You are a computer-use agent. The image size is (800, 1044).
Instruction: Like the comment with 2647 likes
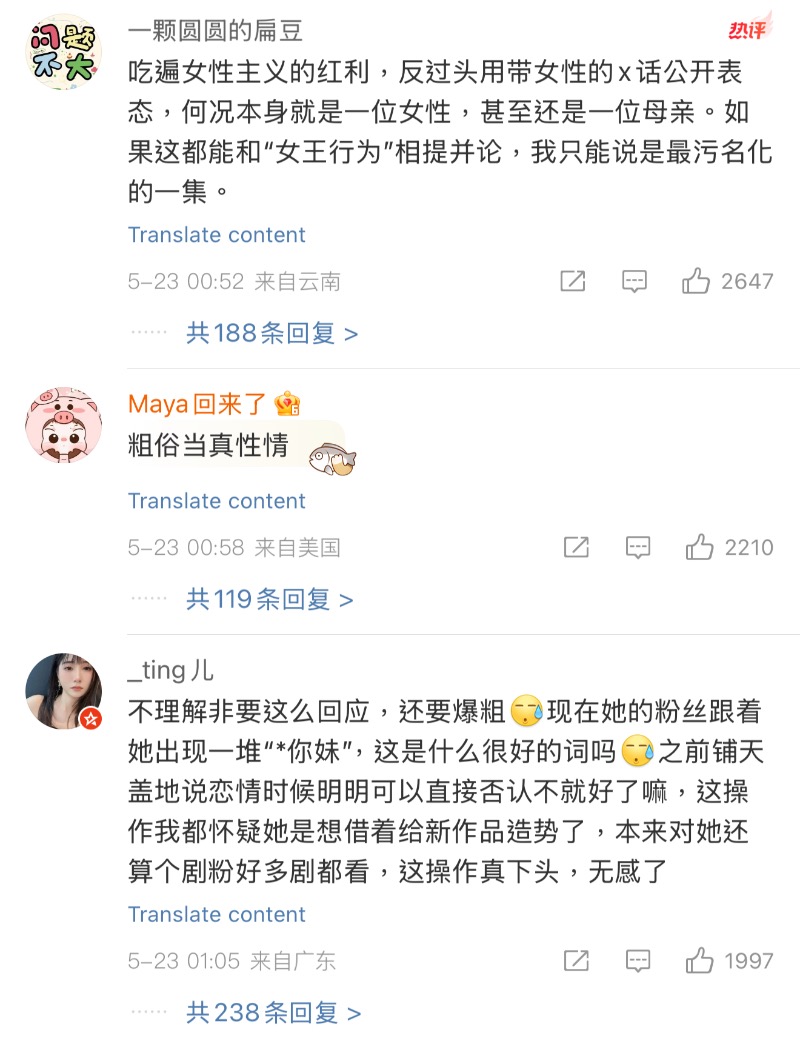click(x=697, y=281)
